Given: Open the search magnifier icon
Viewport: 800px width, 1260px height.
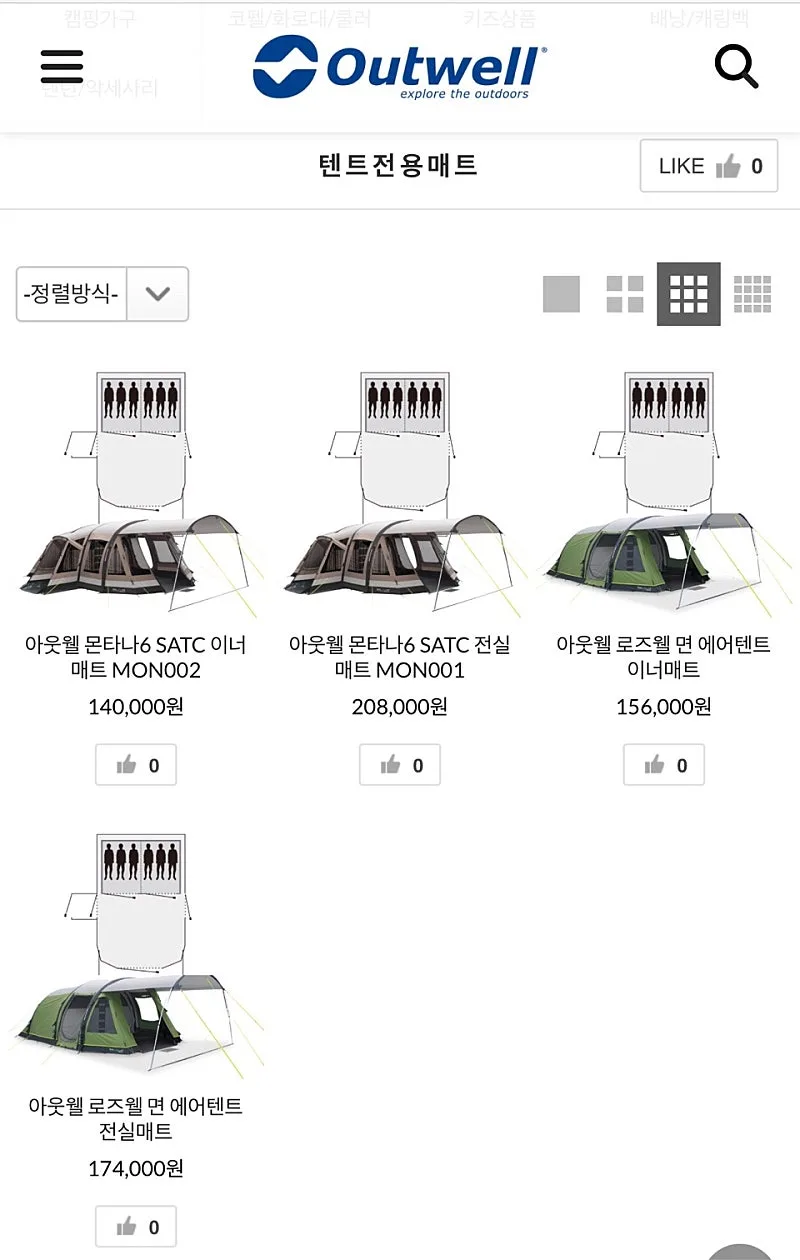Looking at the screenshot, I should coord(737,67).
